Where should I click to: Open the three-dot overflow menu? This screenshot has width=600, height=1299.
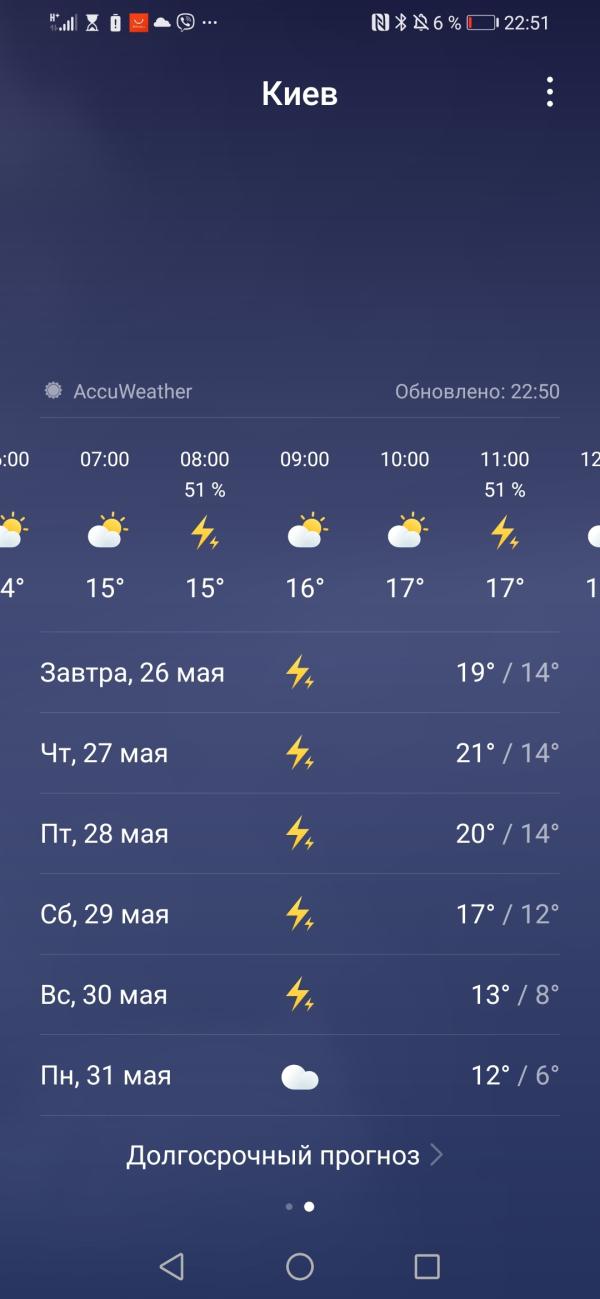tap(549, 92)
